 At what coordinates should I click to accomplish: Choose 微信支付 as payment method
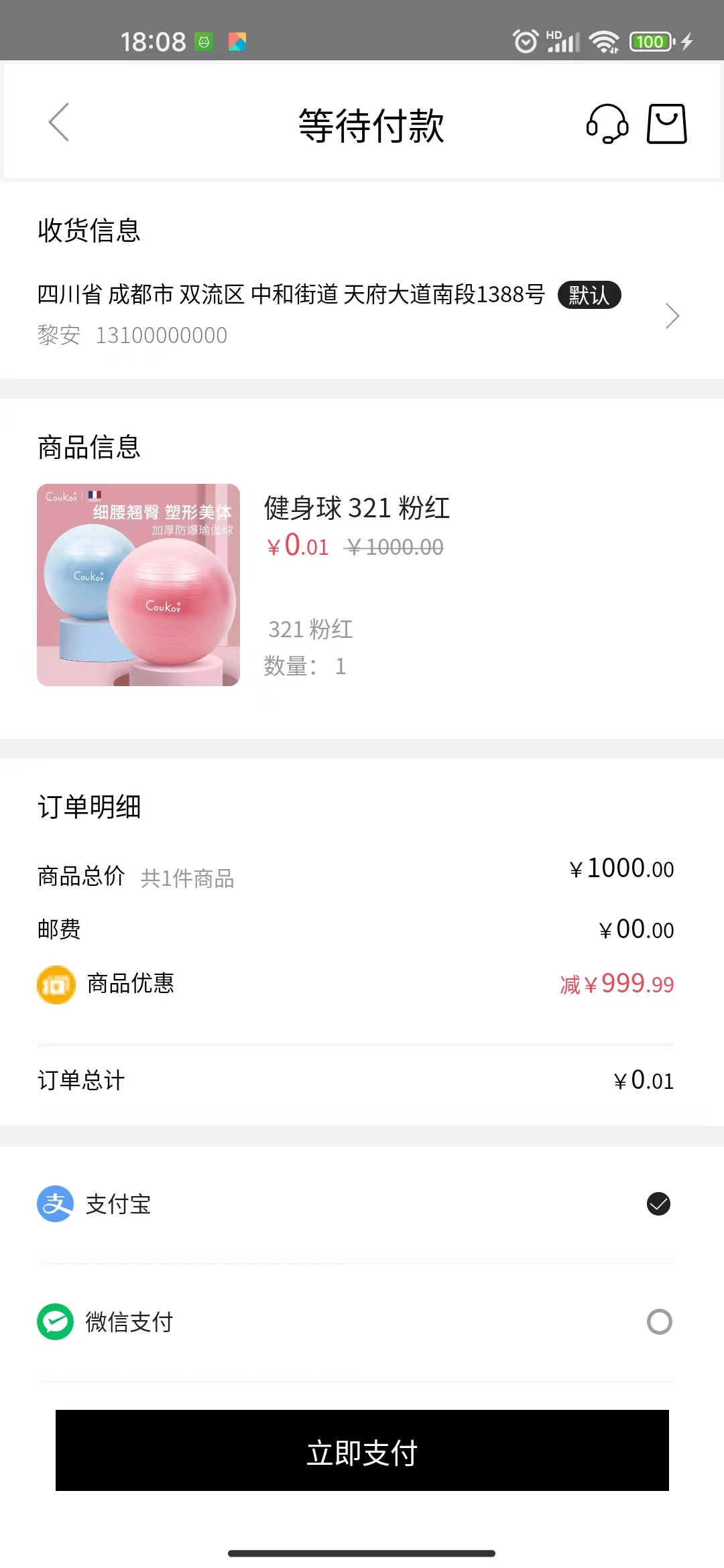click(658, 1322)
